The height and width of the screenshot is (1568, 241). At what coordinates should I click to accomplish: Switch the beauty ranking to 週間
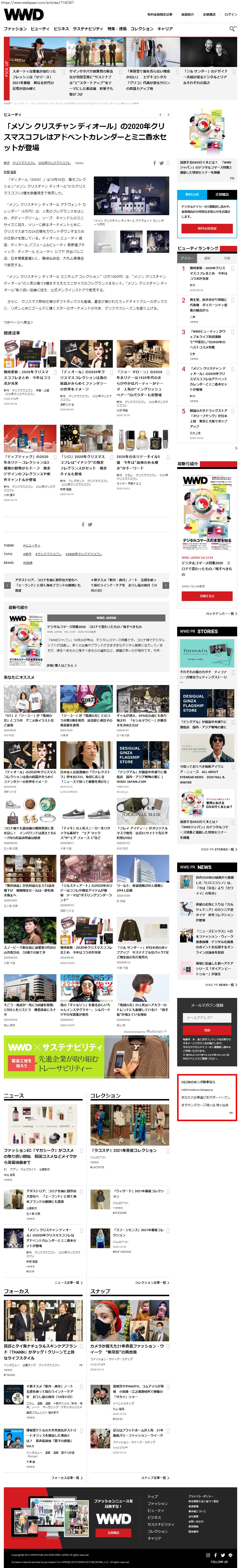(207, 258)
